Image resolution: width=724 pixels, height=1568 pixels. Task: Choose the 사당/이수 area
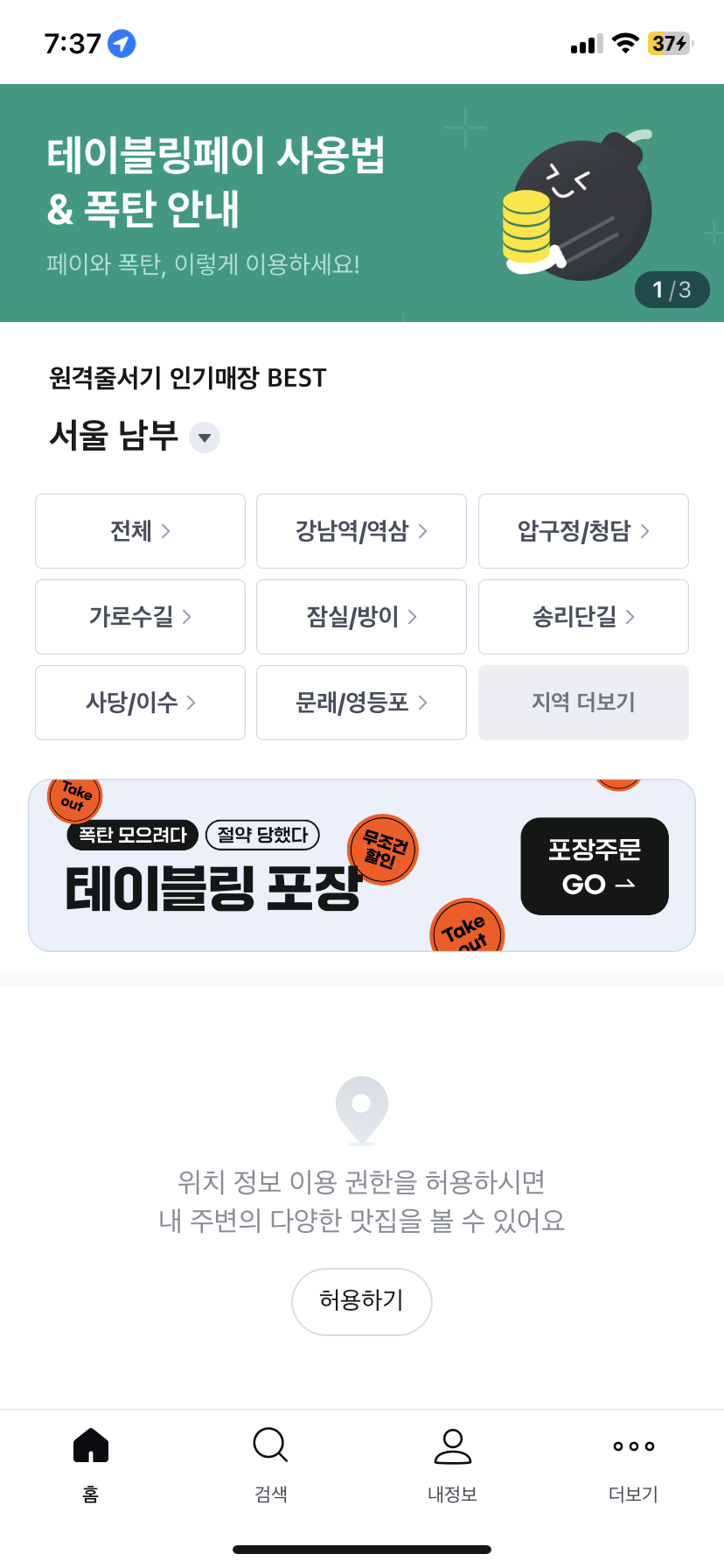tap(140, 703)
